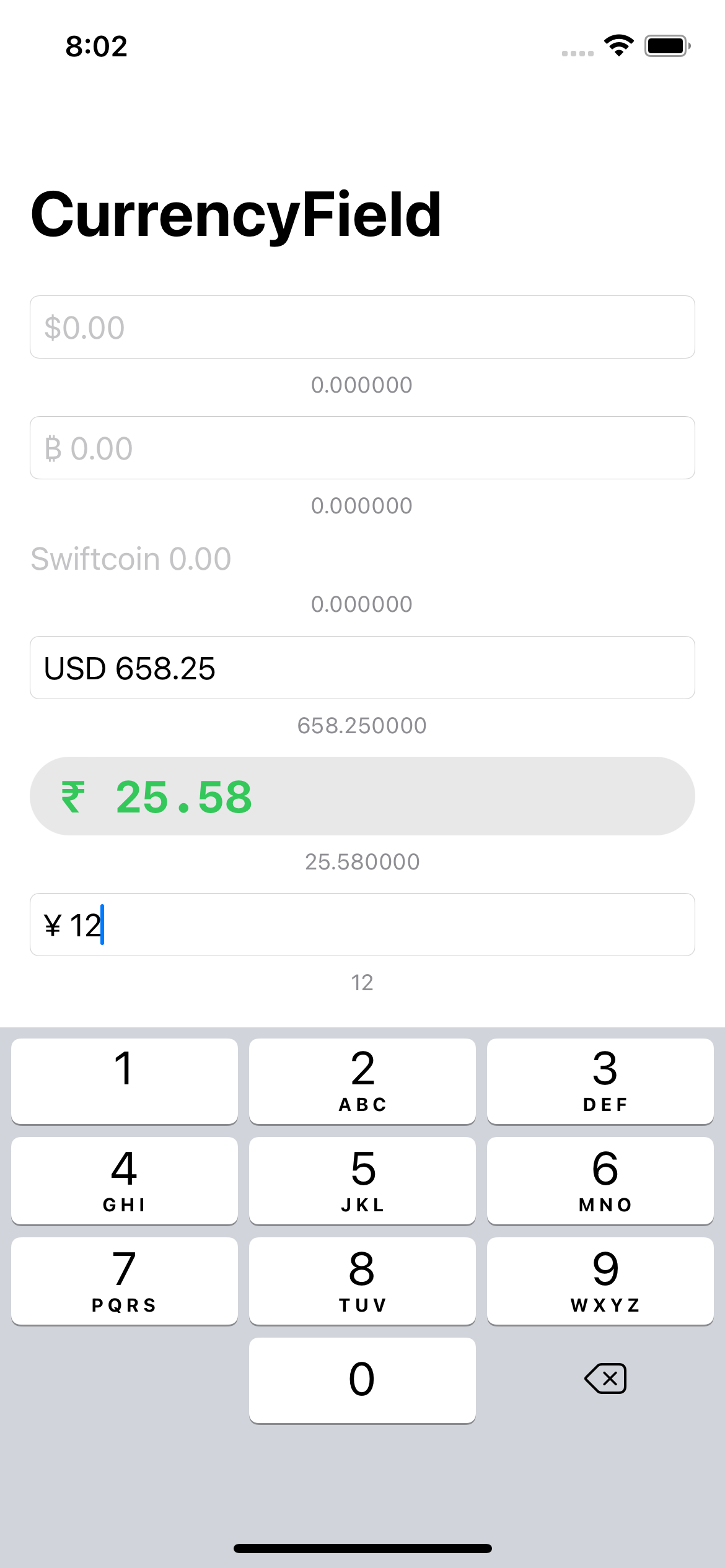The height and width of the screenshot is (1568, 725).
Task: Edit the USD 658.25 field
Action: [362, 668]
